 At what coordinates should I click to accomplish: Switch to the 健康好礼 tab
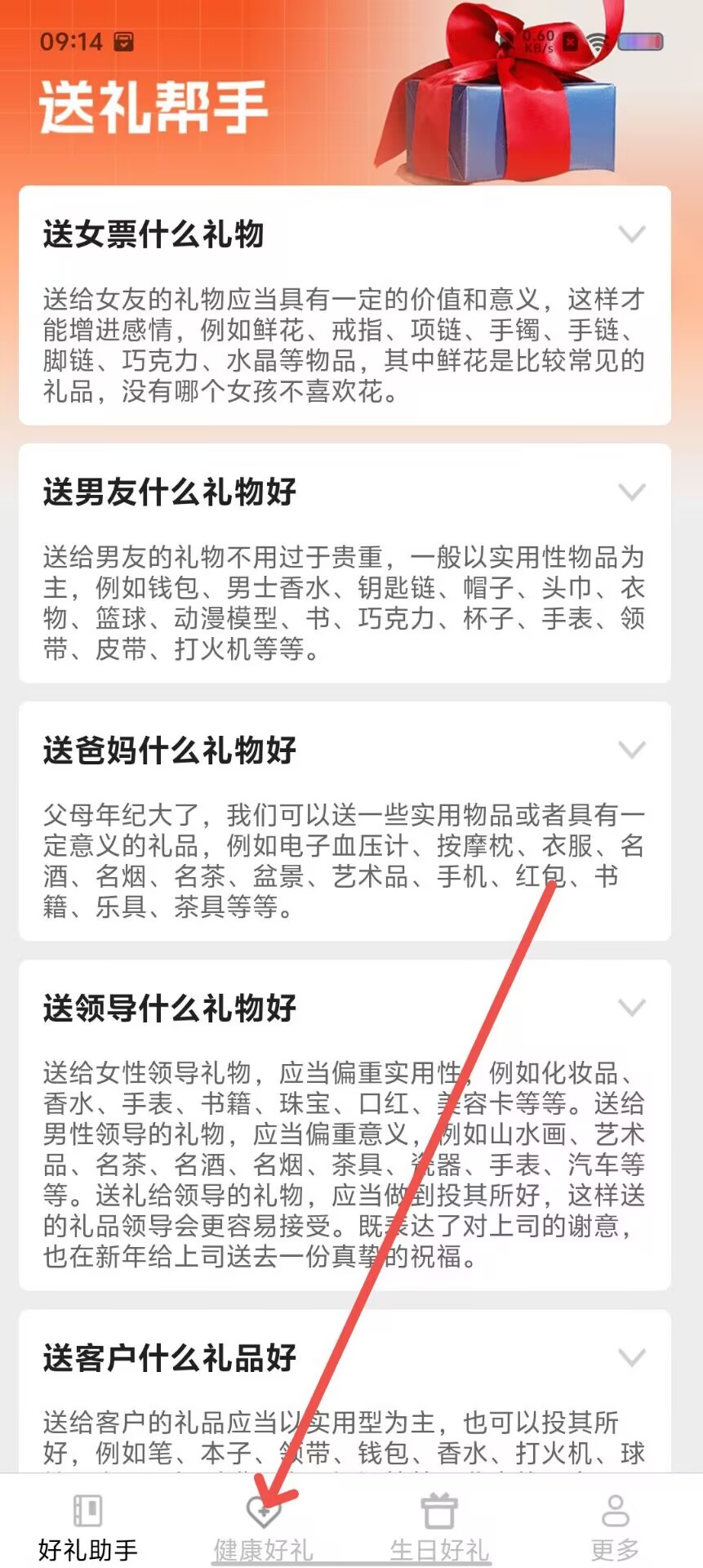[263, 1526]
